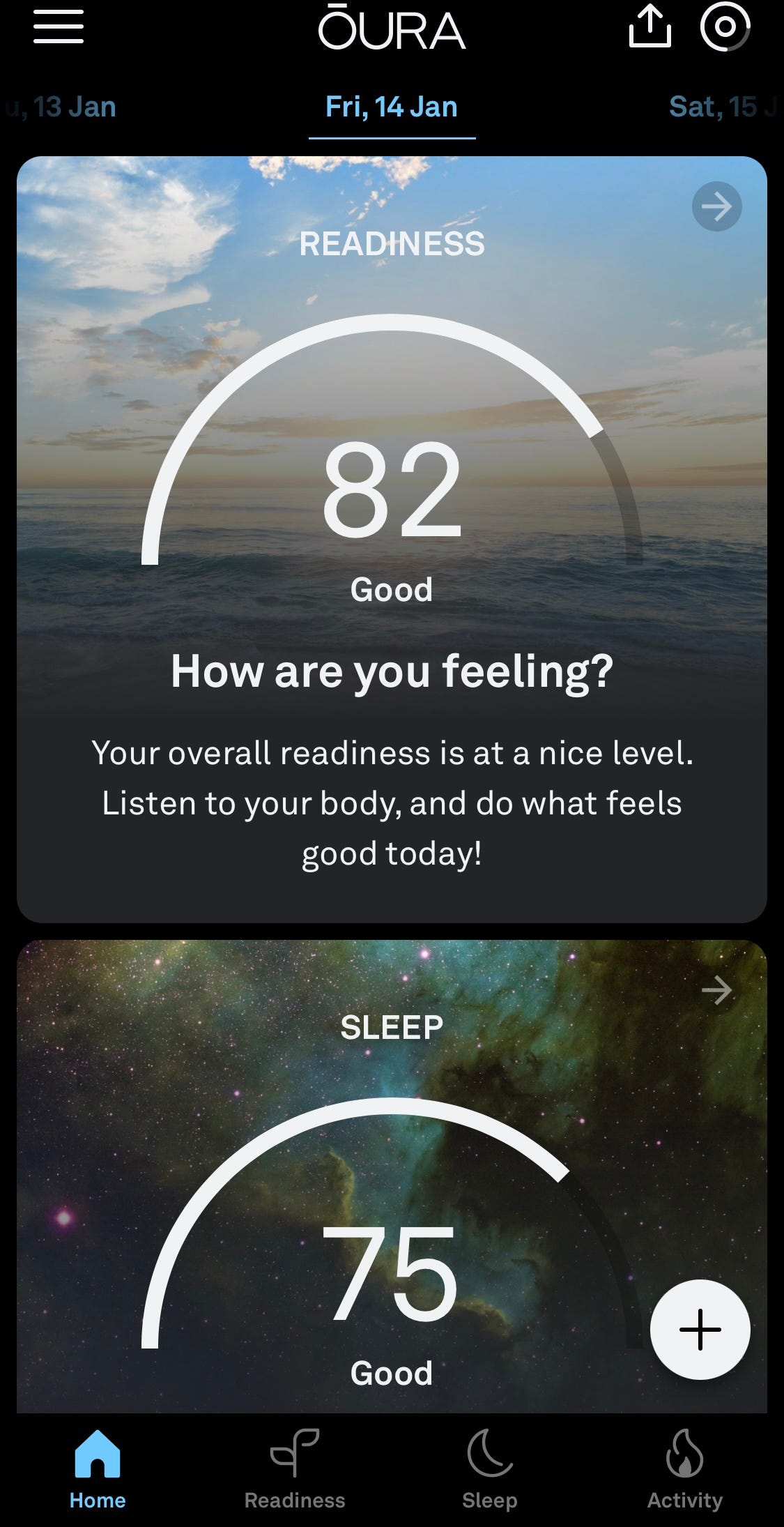The height and width of the screenshot is (1527, 784).
Task: Select the Fri, 14 Jan date
Action: [x=392, y=107]
